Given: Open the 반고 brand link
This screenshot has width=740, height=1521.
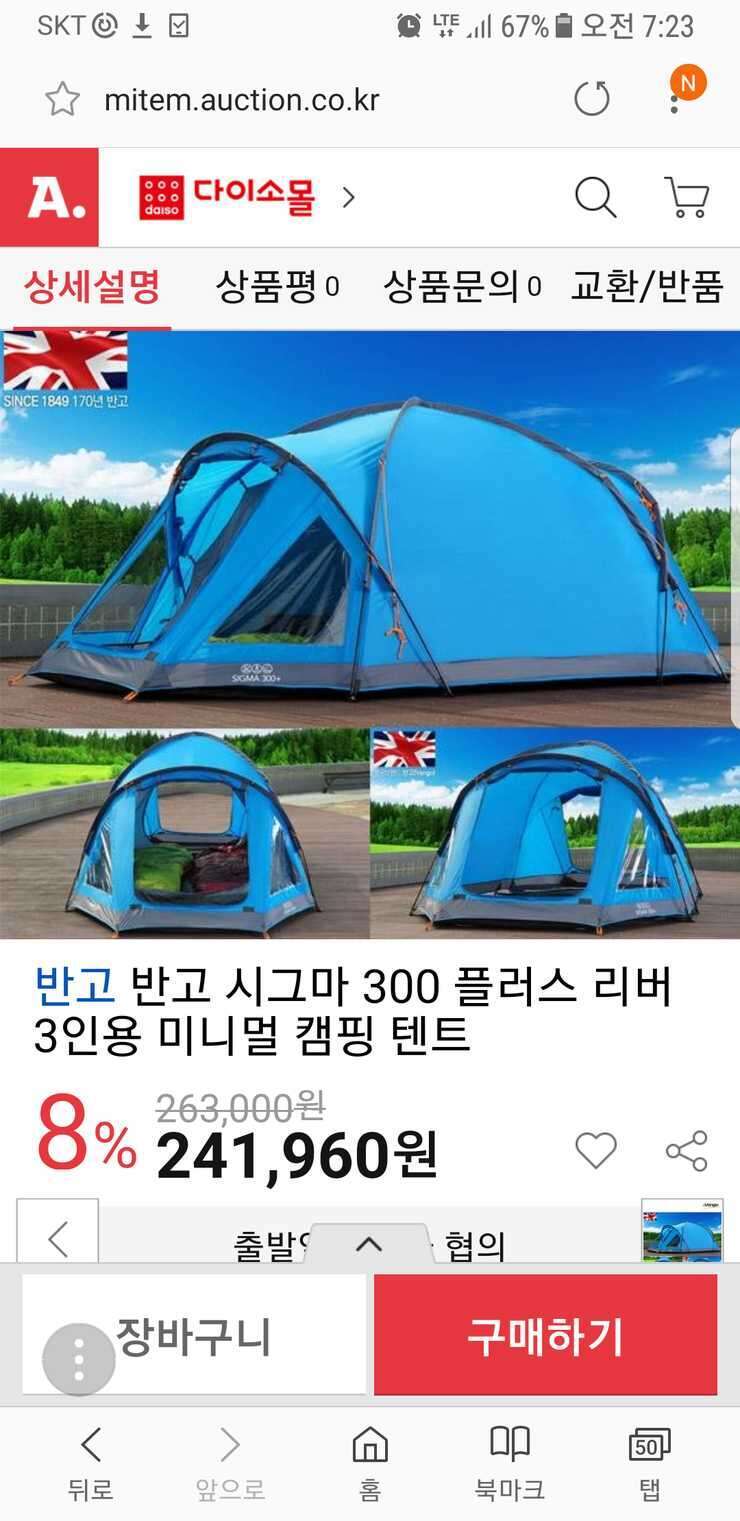Looking at the screenshot, I should (75, 987).
